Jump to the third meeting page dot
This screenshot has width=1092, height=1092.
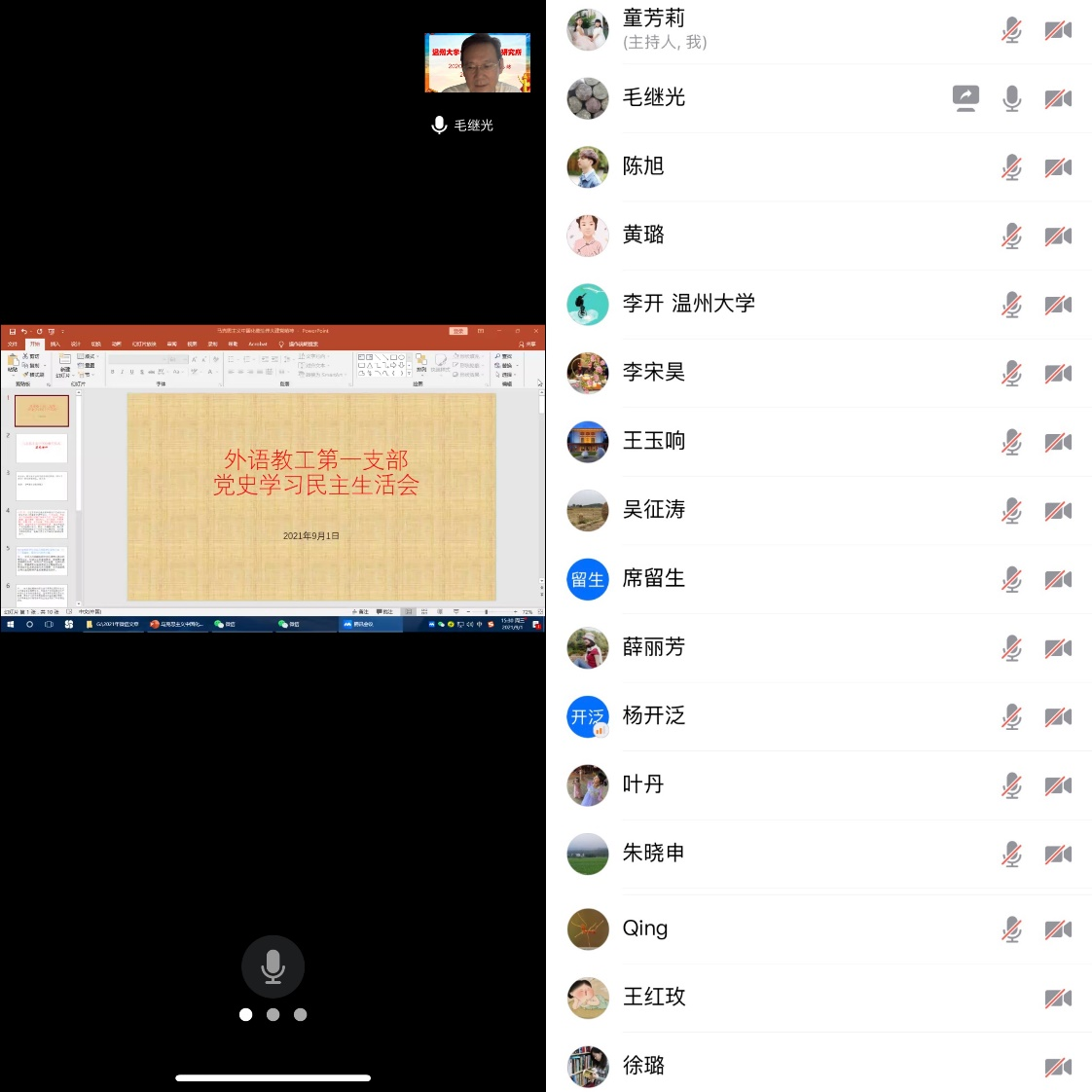point(300,1014)
